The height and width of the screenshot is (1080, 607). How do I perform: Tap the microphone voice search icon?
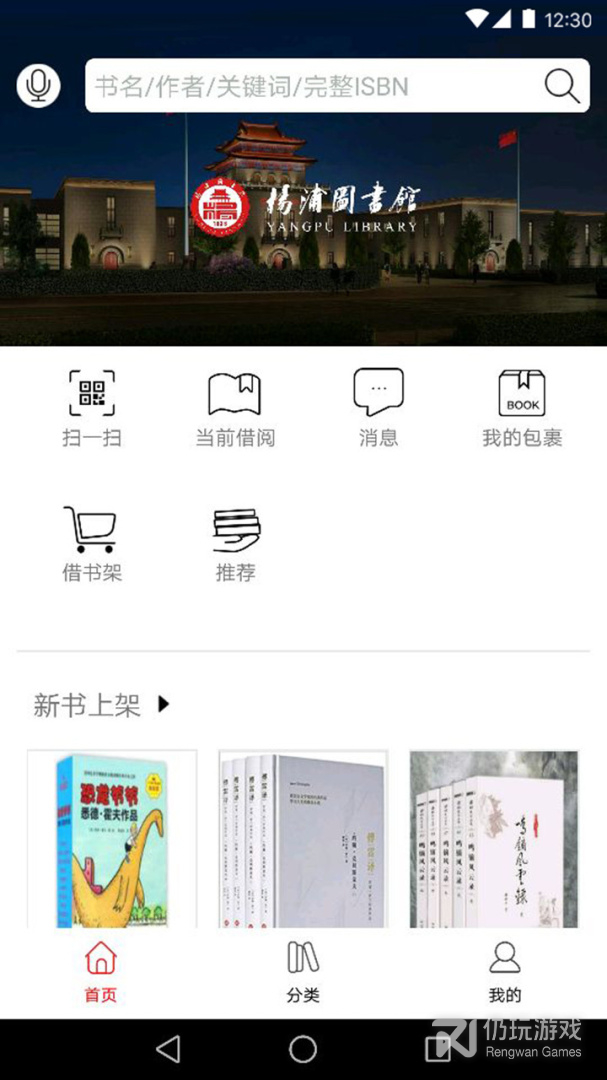pyautogui.click(x=39, y=85)
